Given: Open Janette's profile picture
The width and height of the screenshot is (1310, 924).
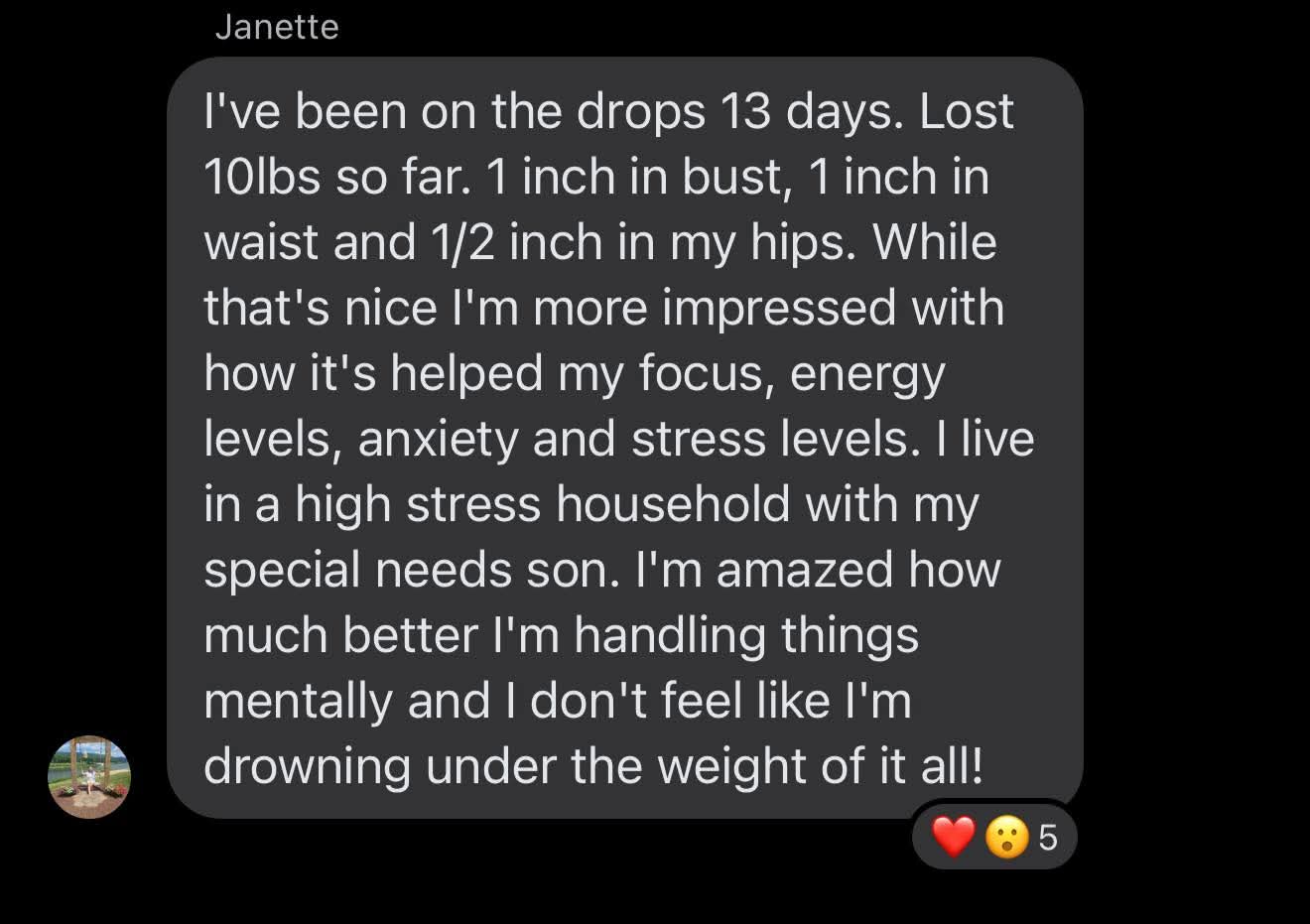Looking at the screenshot, I should point(89,776).
